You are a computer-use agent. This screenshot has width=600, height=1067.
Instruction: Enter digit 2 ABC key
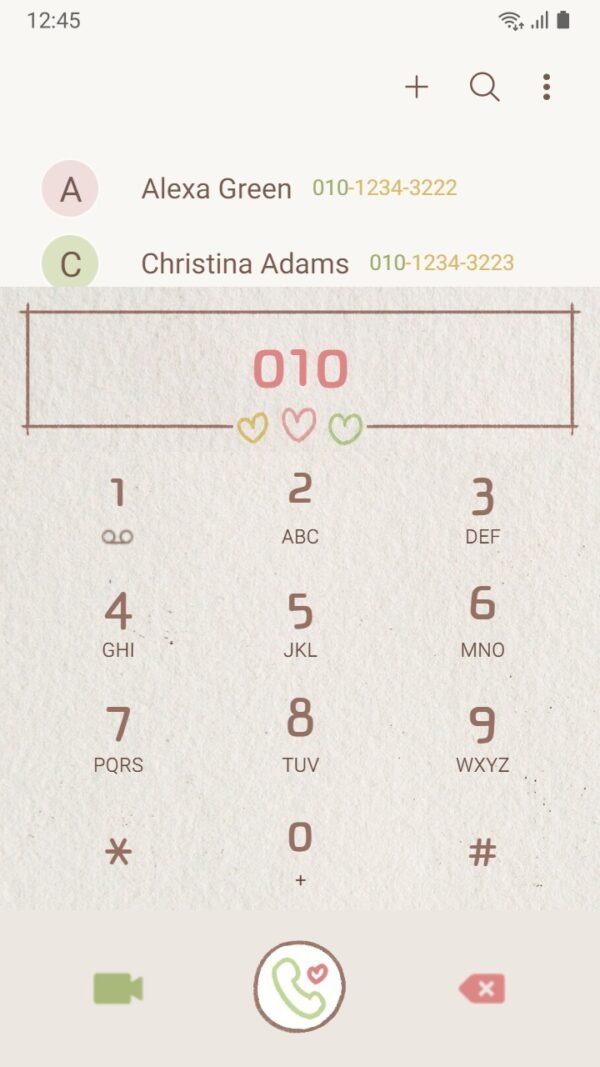pyautogui.click(x=300, y=510)
